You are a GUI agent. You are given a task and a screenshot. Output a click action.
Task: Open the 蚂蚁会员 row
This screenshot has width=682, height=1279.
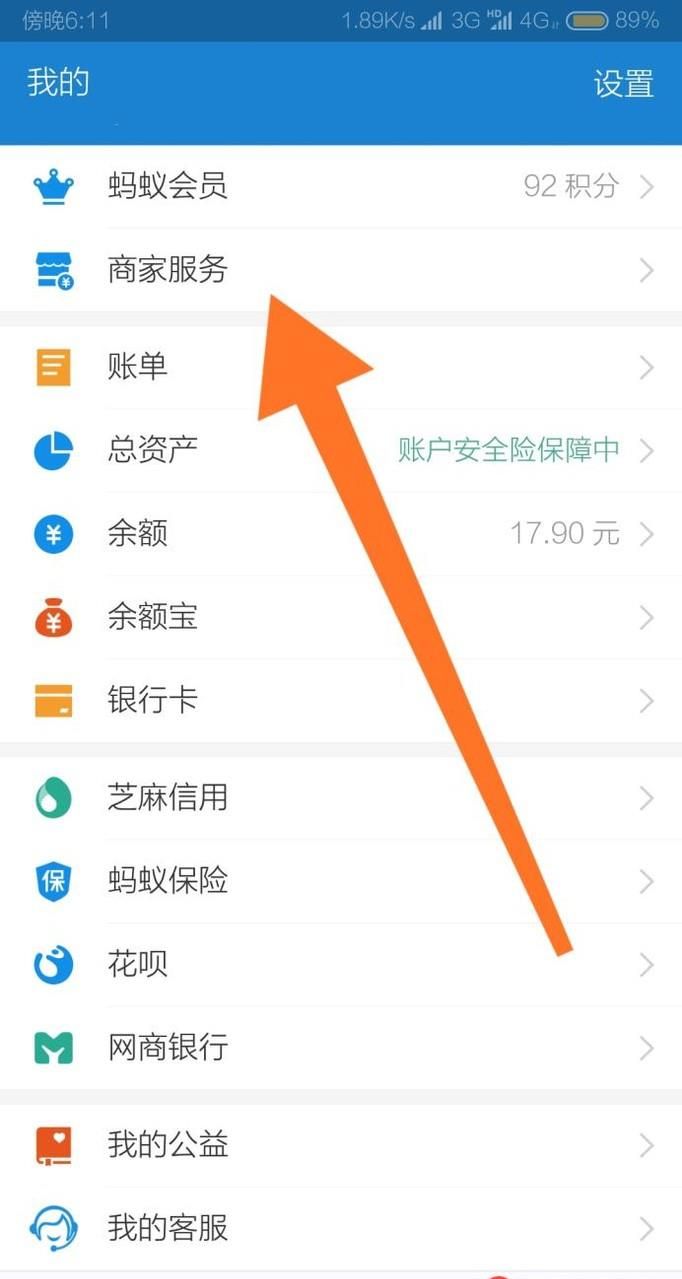[x=167, y=186]
